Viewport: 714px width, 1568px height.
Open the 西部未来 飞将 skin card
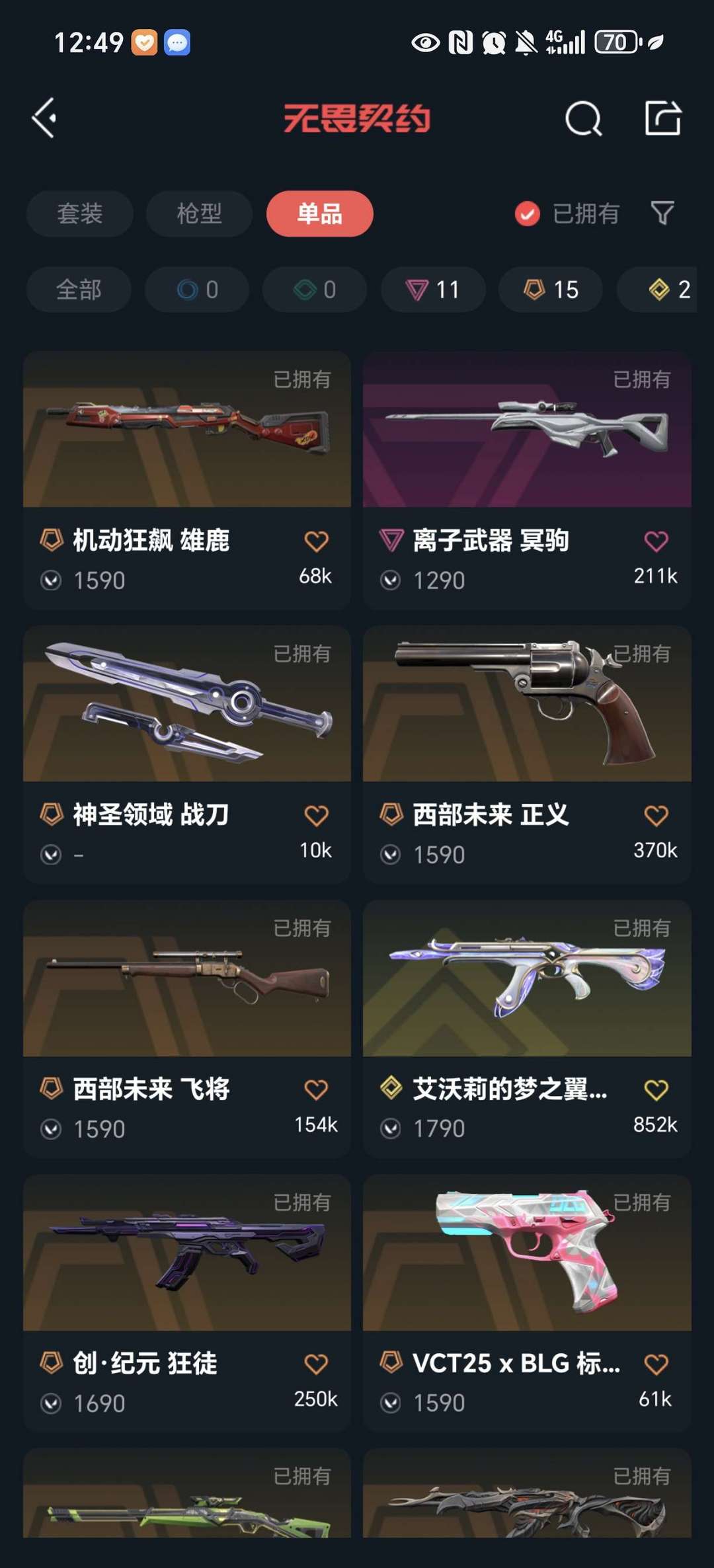(x=187, y=1029)
